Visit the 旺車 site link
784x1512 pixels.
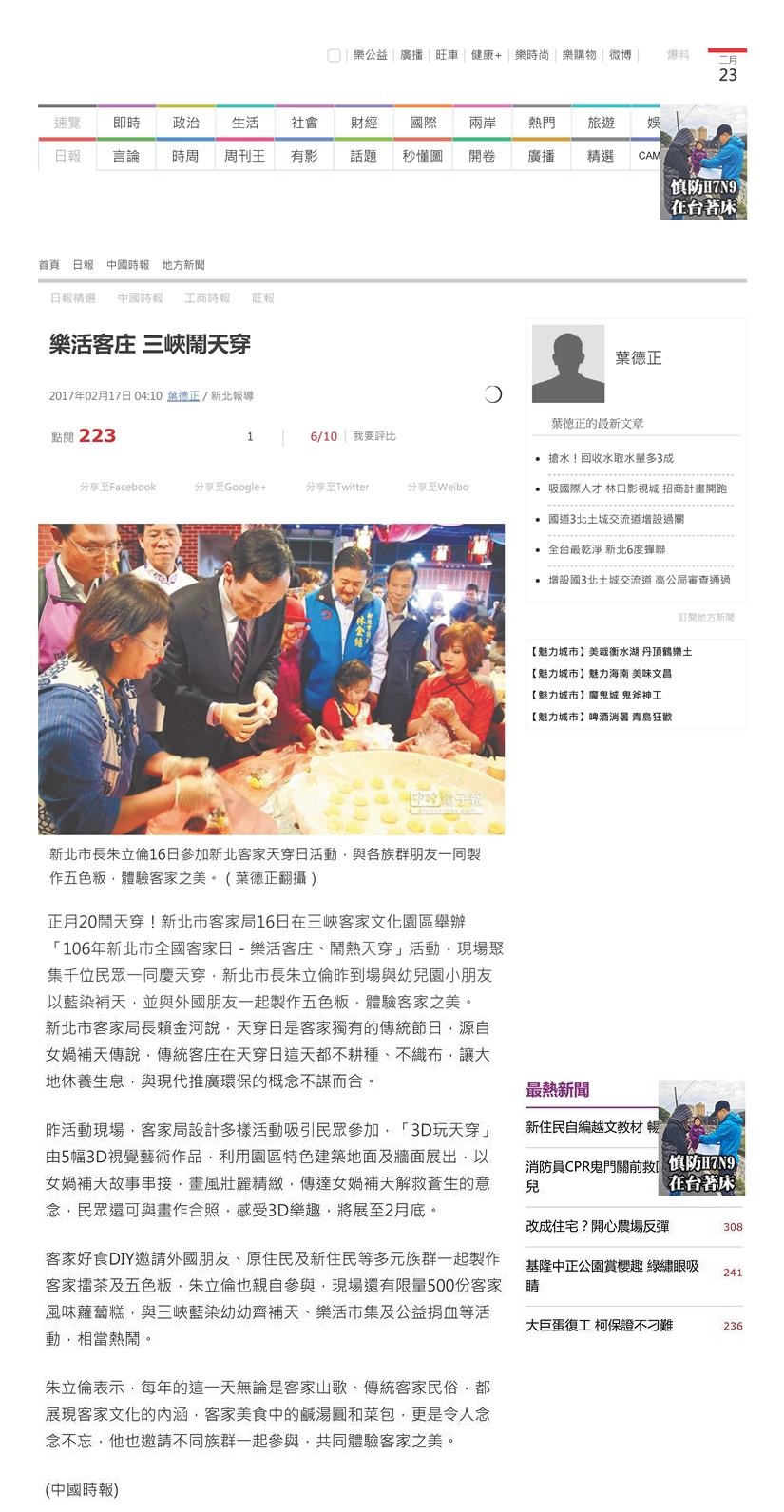[x=447, y=55]
